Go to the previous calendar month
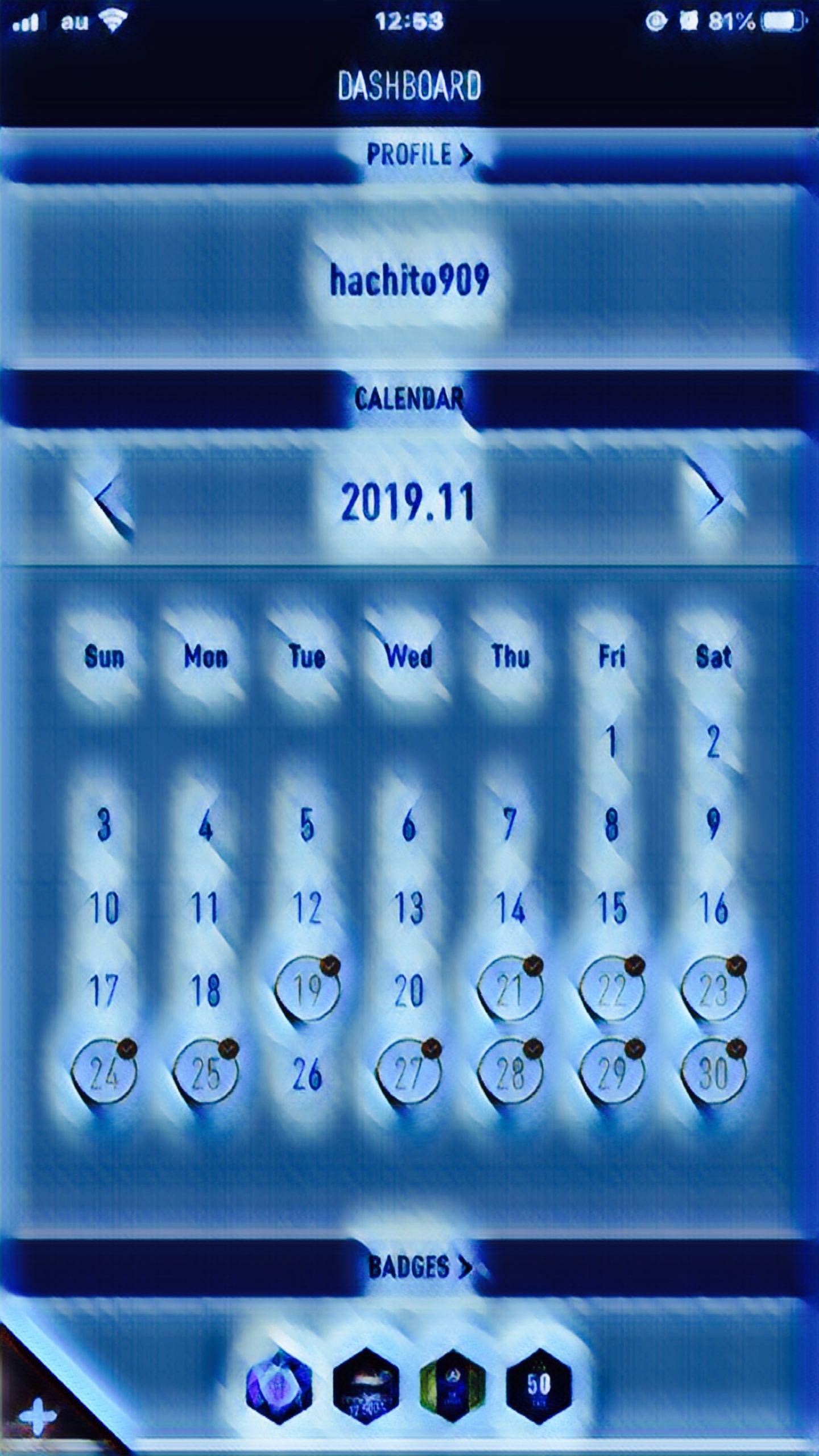Viewport: 819px width, 1456px height. (x=108, y=499)
